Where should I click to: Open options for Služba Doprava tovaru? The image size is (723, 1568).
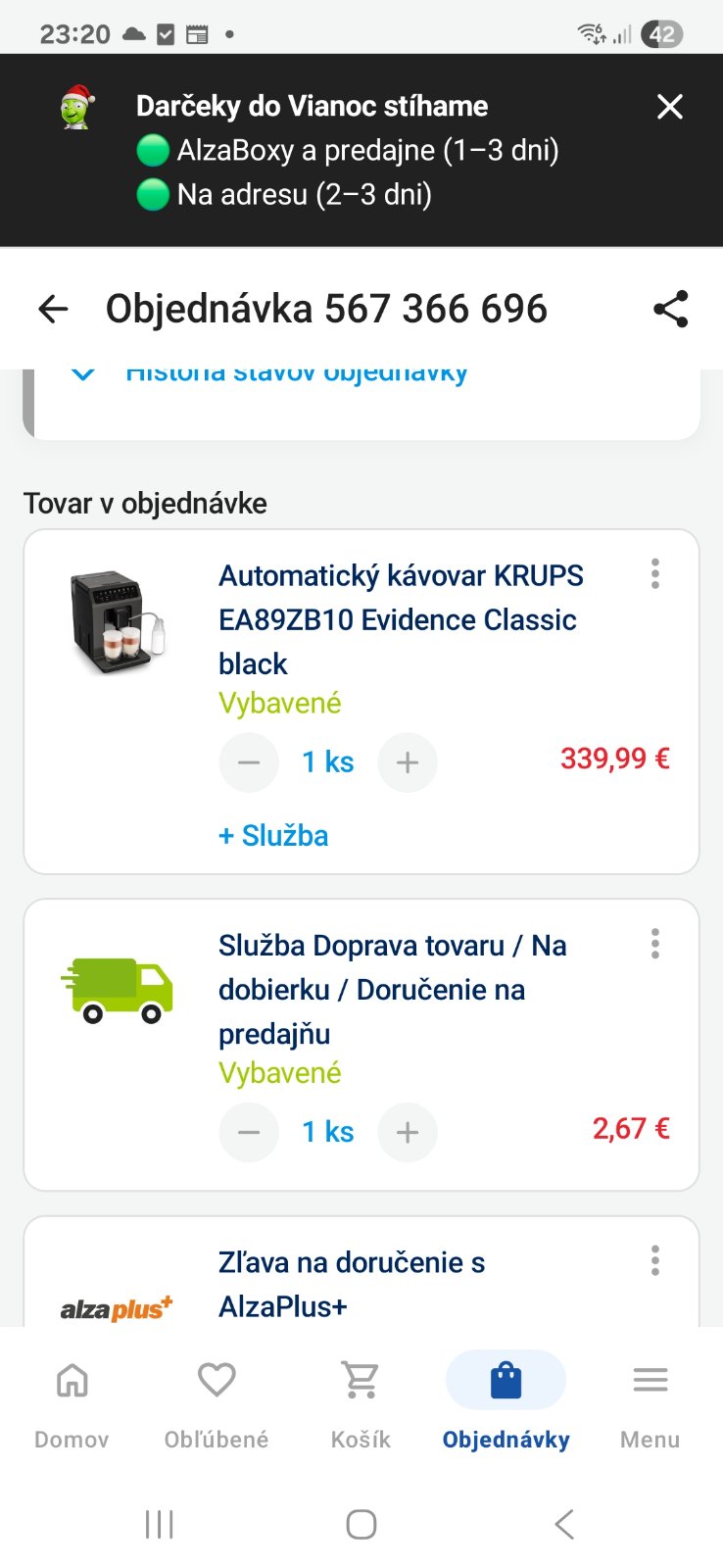654,944
